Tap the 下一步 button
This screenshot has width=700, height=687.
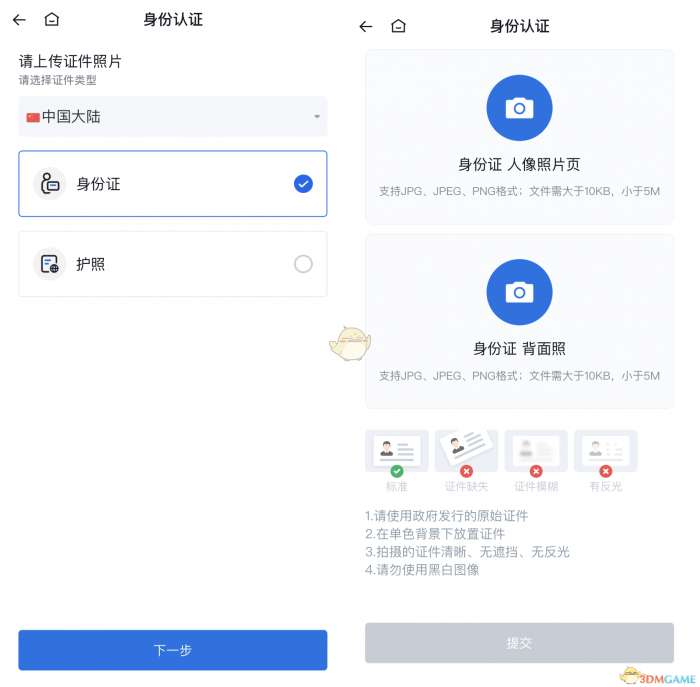173,650
